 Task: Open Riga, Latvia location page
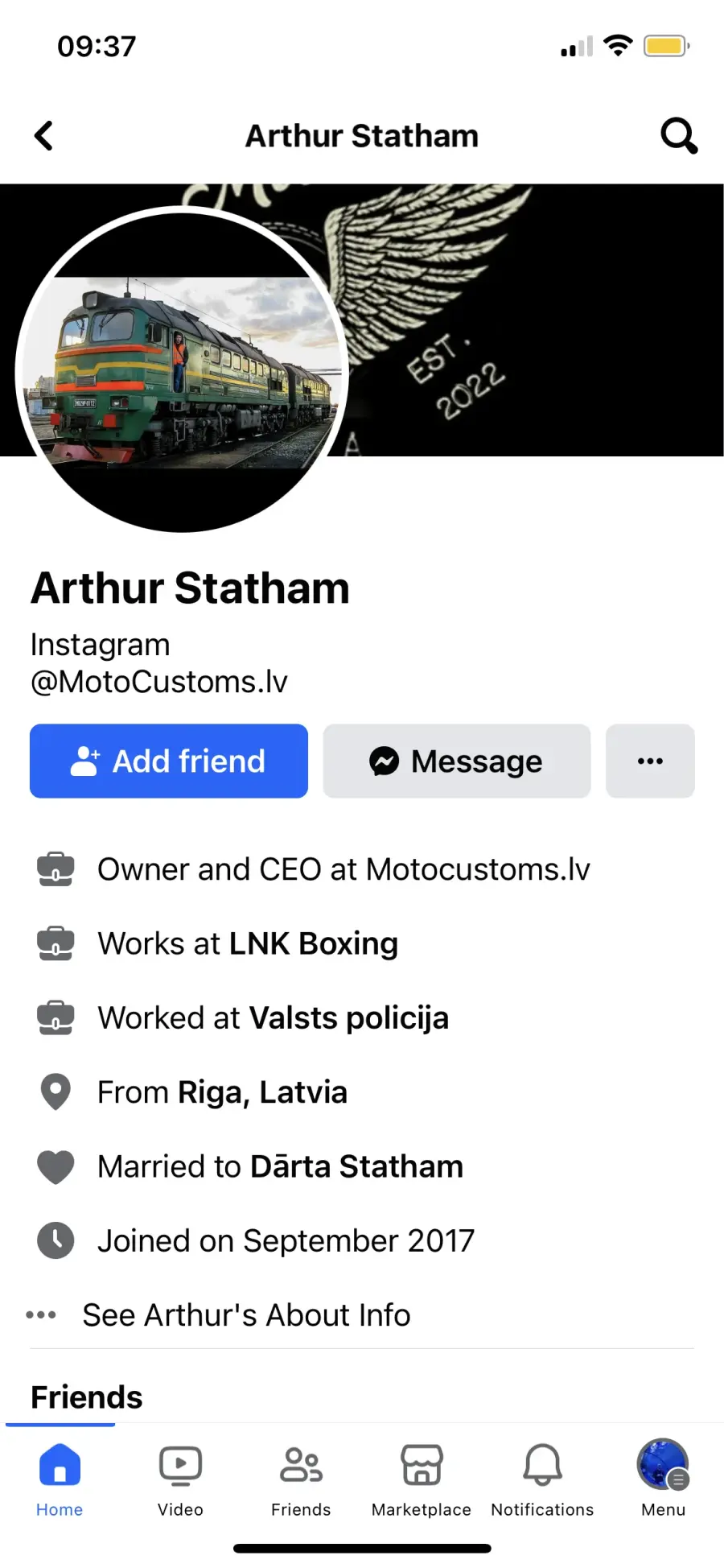262,1092
